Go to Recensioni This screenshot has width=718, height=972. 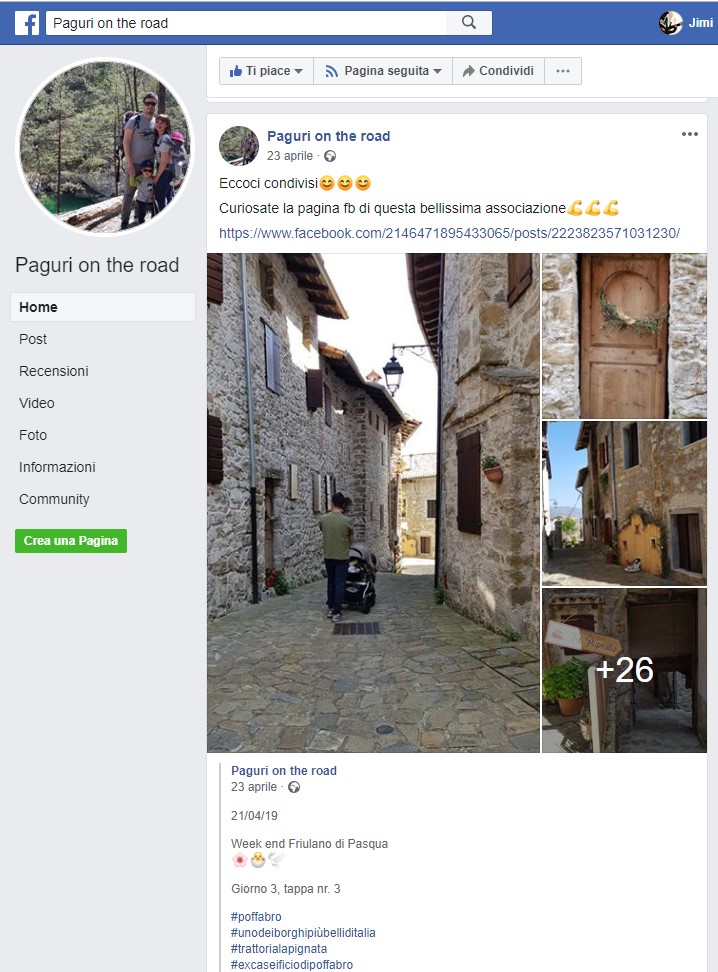click(53, 371)
